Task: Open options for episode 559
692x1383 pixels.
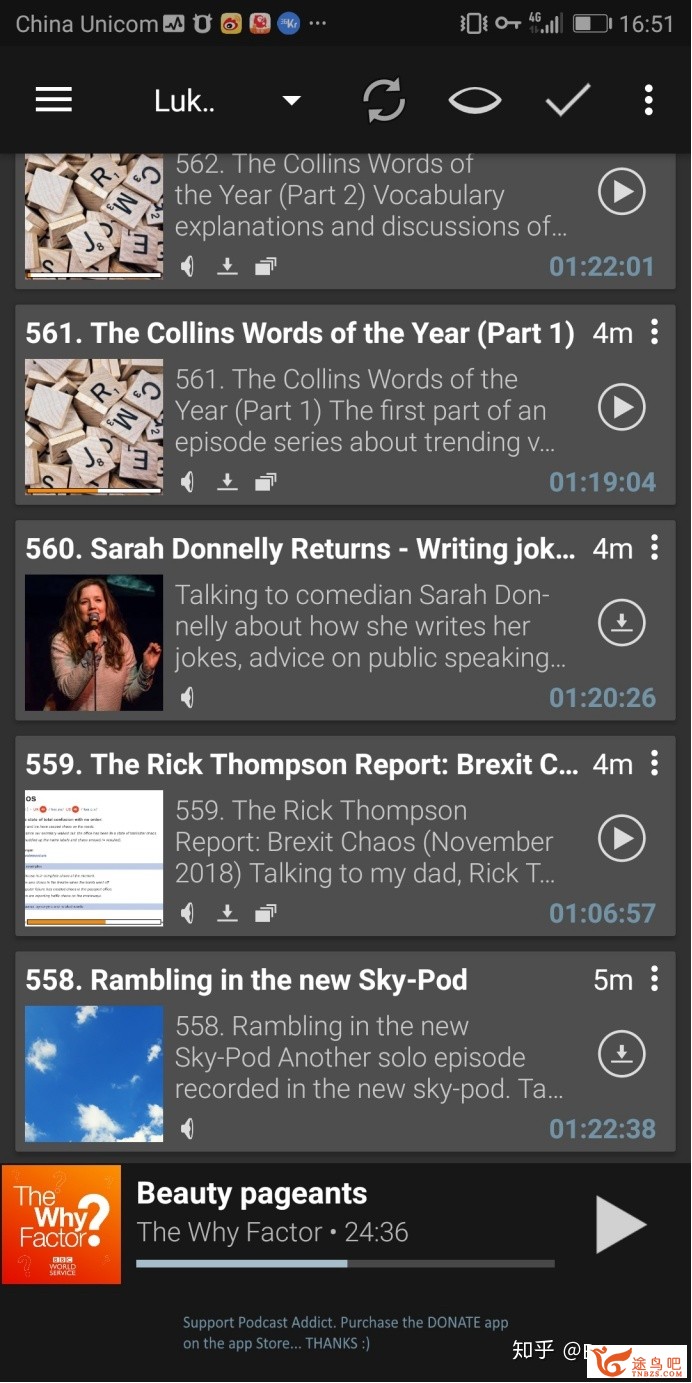Action: pyautogui.click(x=655, y=763)
